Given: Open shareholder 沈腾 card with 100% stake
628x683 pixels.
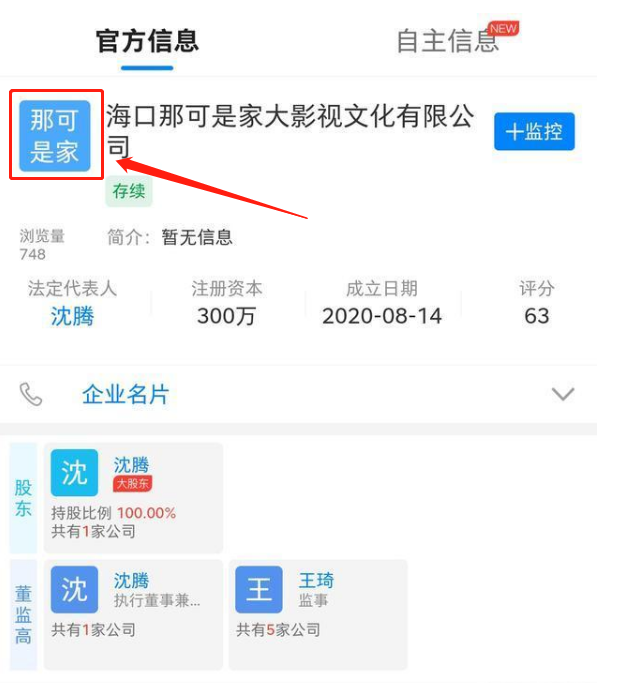Looking at the screenshot, I should click(133, 498).
